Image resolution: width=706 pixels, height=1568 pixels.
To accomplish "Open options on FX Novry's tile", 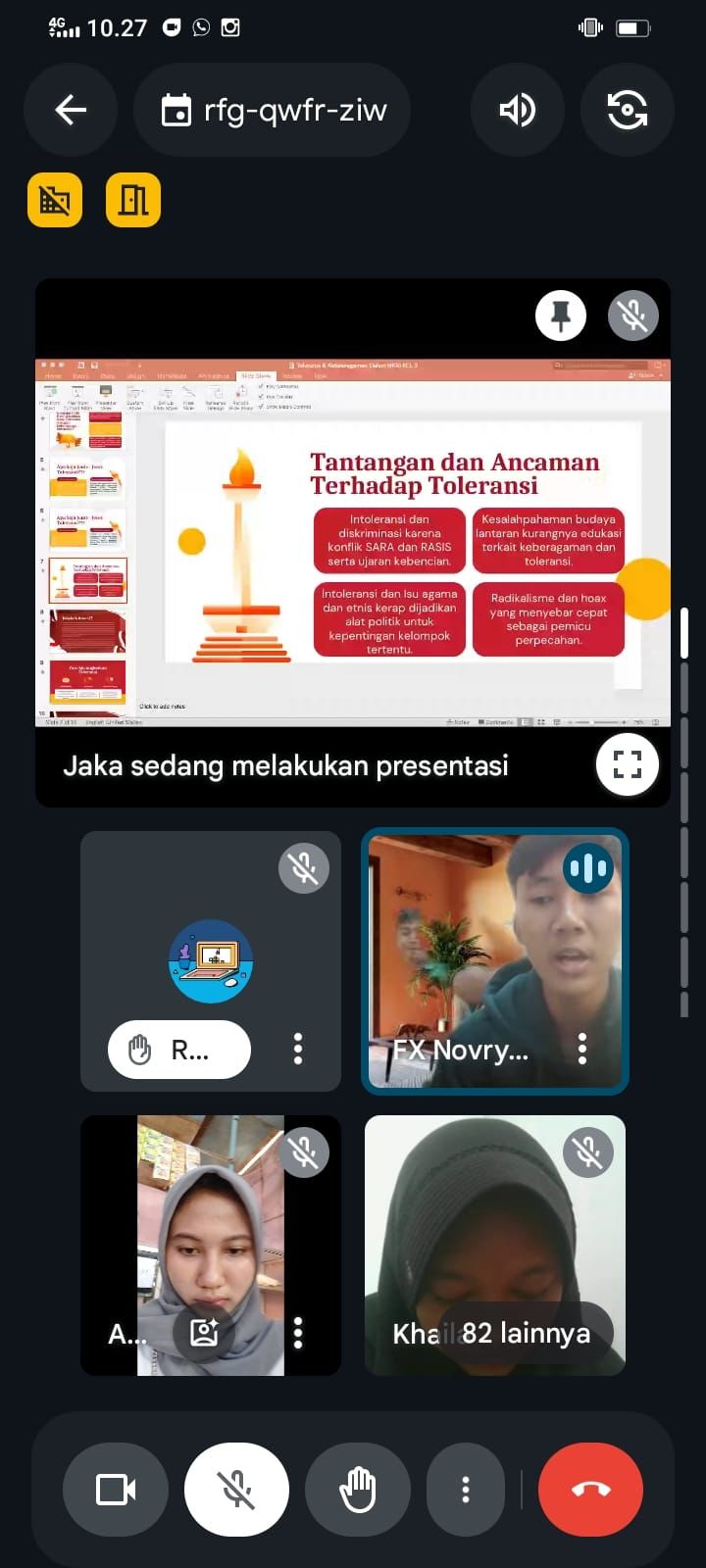I will (582, 1050).
